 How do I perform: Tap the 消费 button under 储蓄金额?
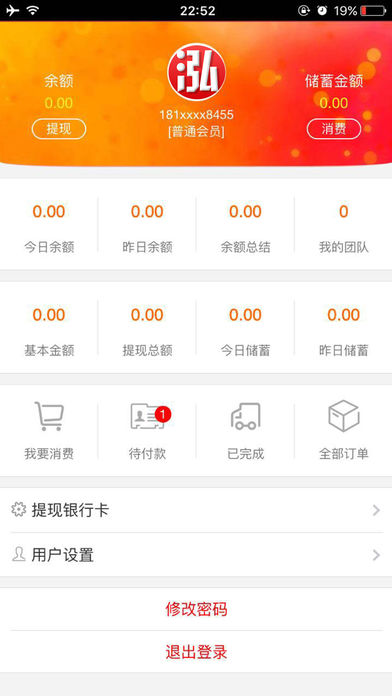tap(333, 129)
